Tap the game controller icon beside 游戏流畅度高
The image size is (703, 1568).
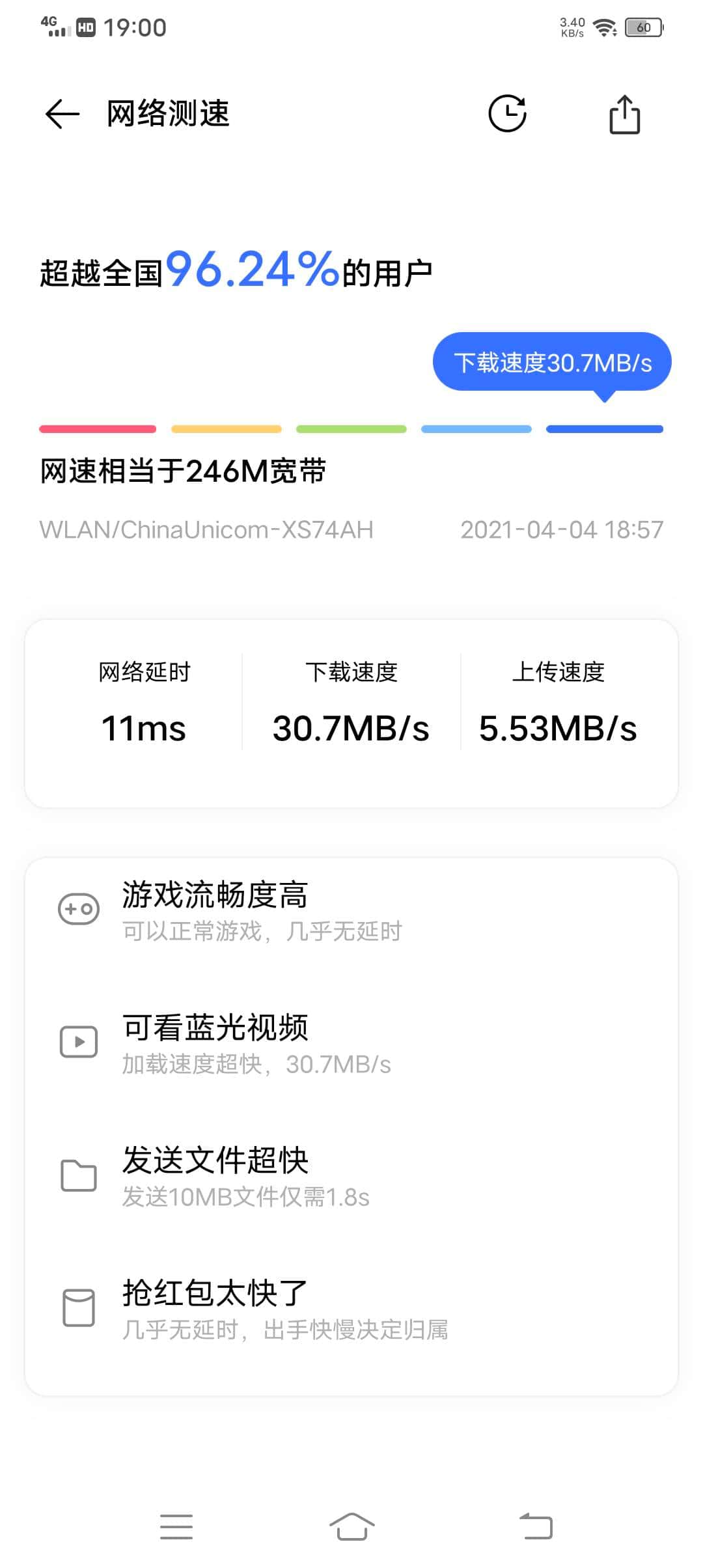[x=78, y=910]
